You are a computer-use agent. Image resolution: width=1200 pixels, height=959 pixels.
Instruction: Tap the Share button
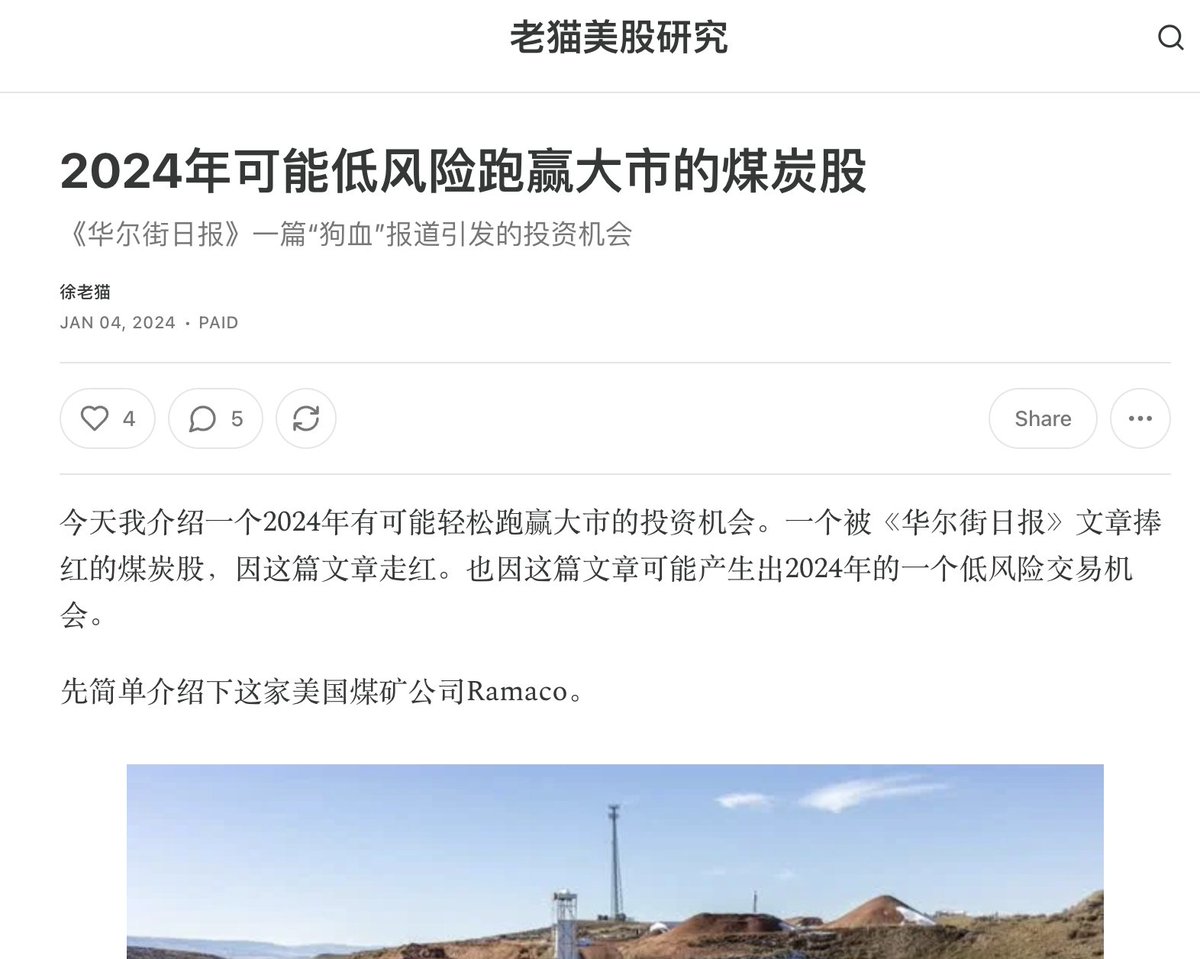click(x=1042, y=418)
